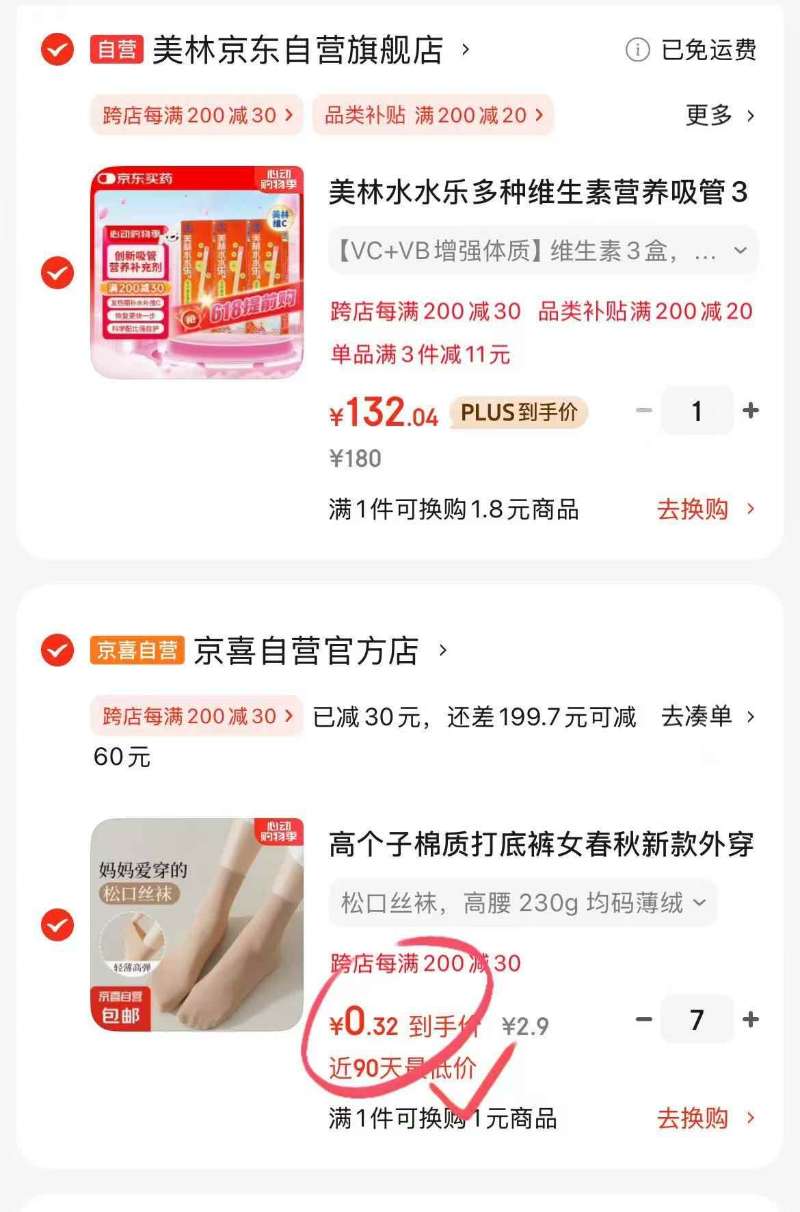
Task: Click the PLUS 到手价 price badge
Action: 520,410
